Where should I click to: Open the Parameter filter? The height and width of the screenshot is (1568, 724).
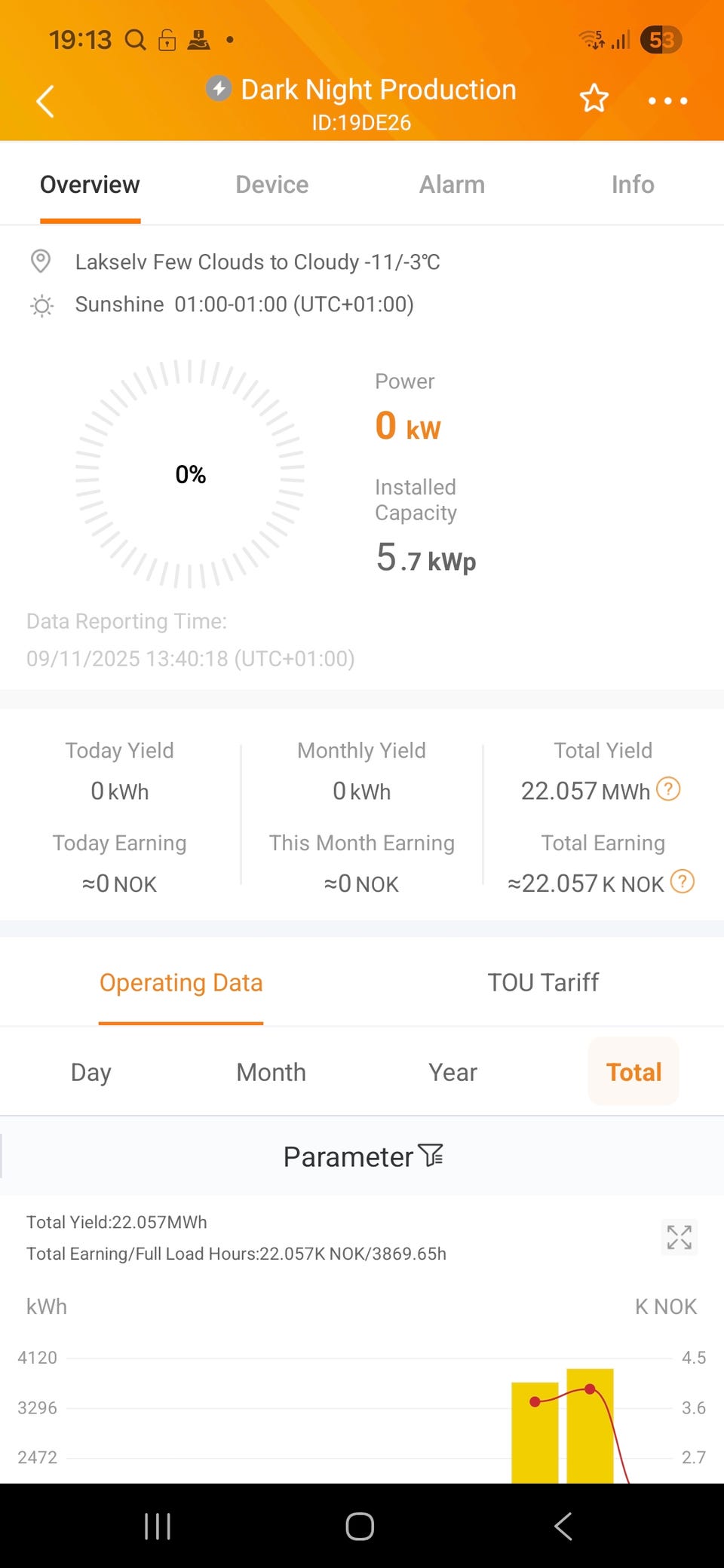pos(363,1156)
